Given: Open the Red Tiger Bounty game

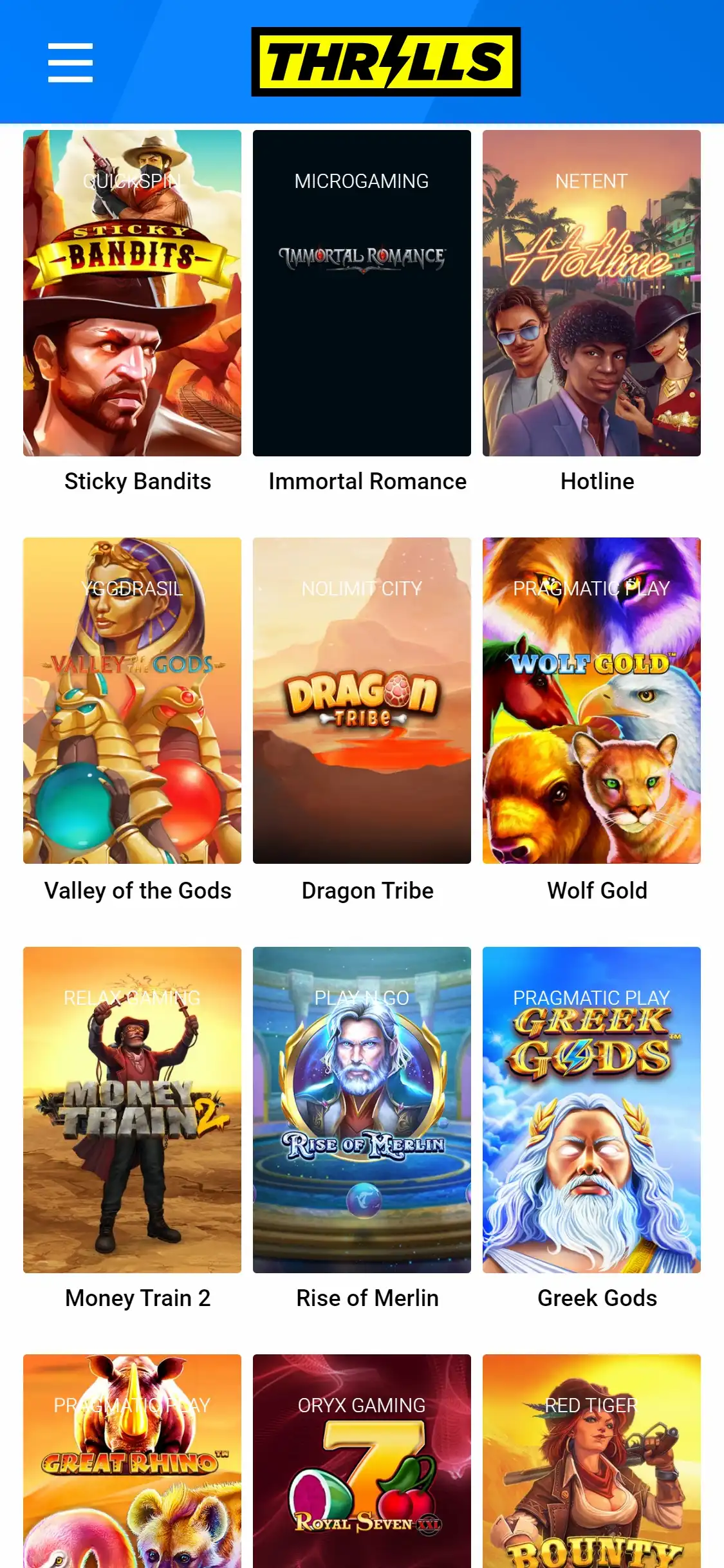Looking at the screenshot, I should click(x=591, y=1461).
